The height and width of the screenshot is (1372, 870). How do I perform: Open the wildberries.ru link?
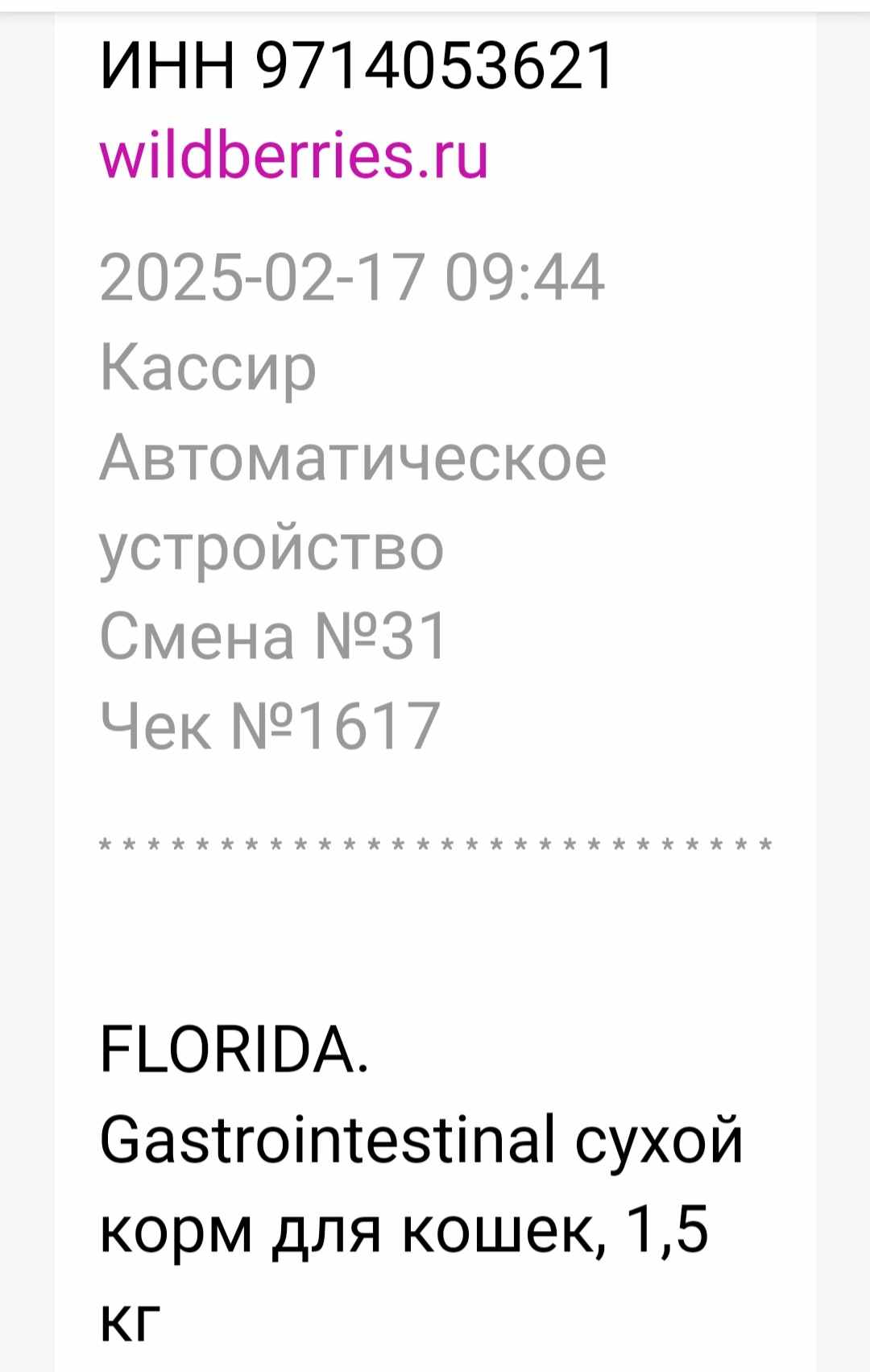(293, 155)
